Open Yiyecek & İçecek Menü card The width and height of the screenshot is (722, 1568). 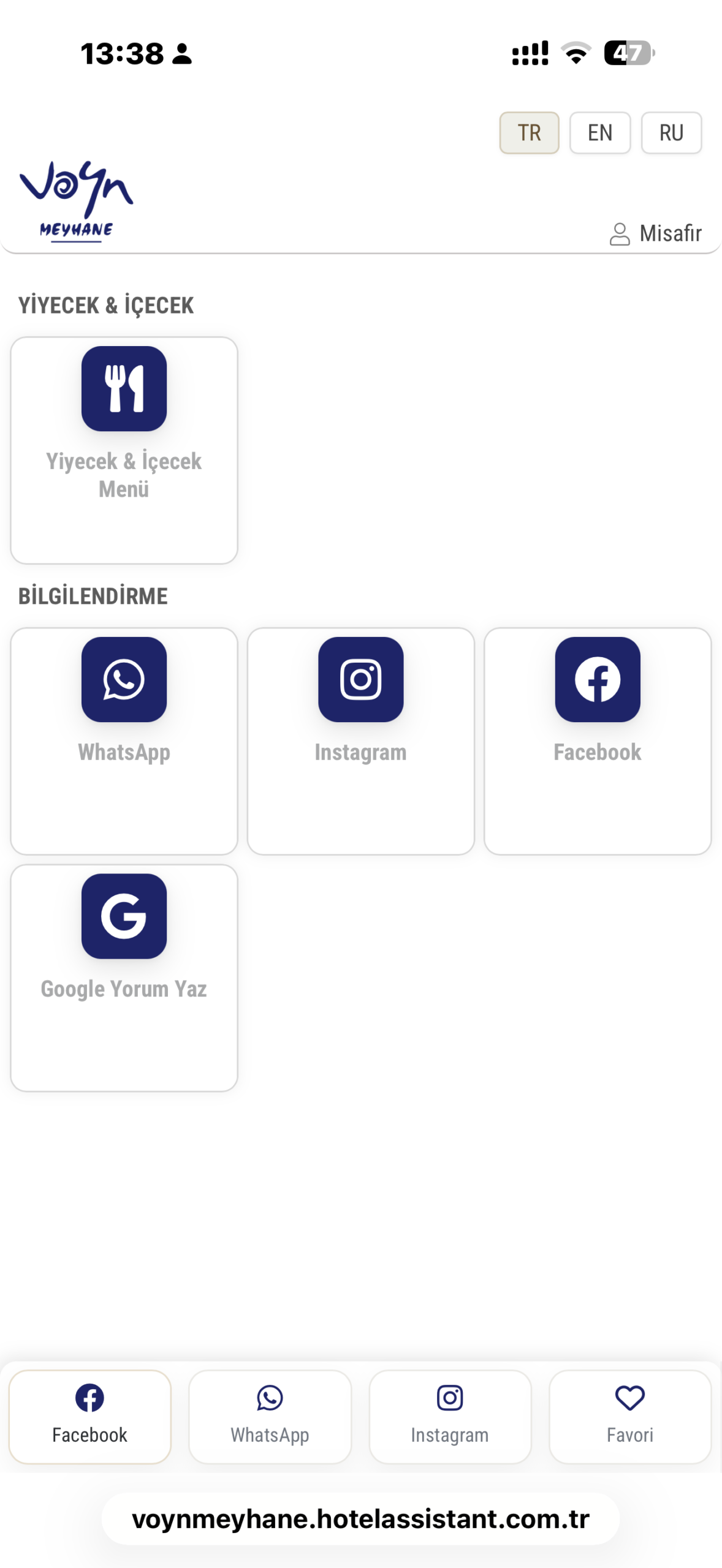124,450
